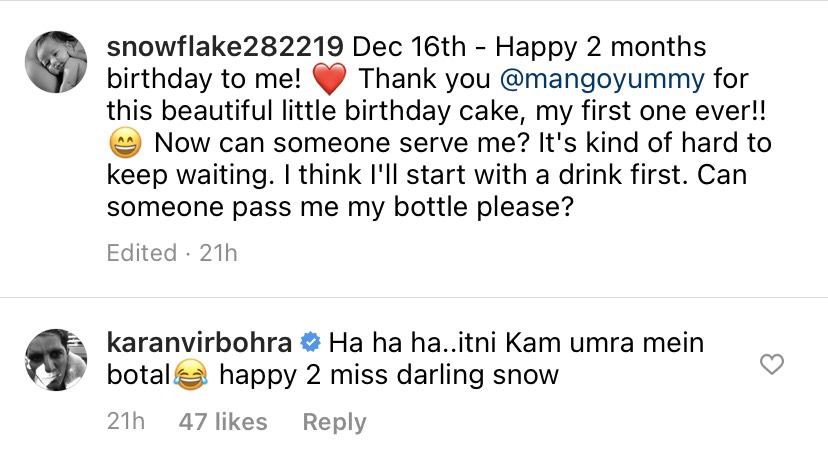
Task: Open karanvirbohra's profile from username
Action: pos(199,343)
